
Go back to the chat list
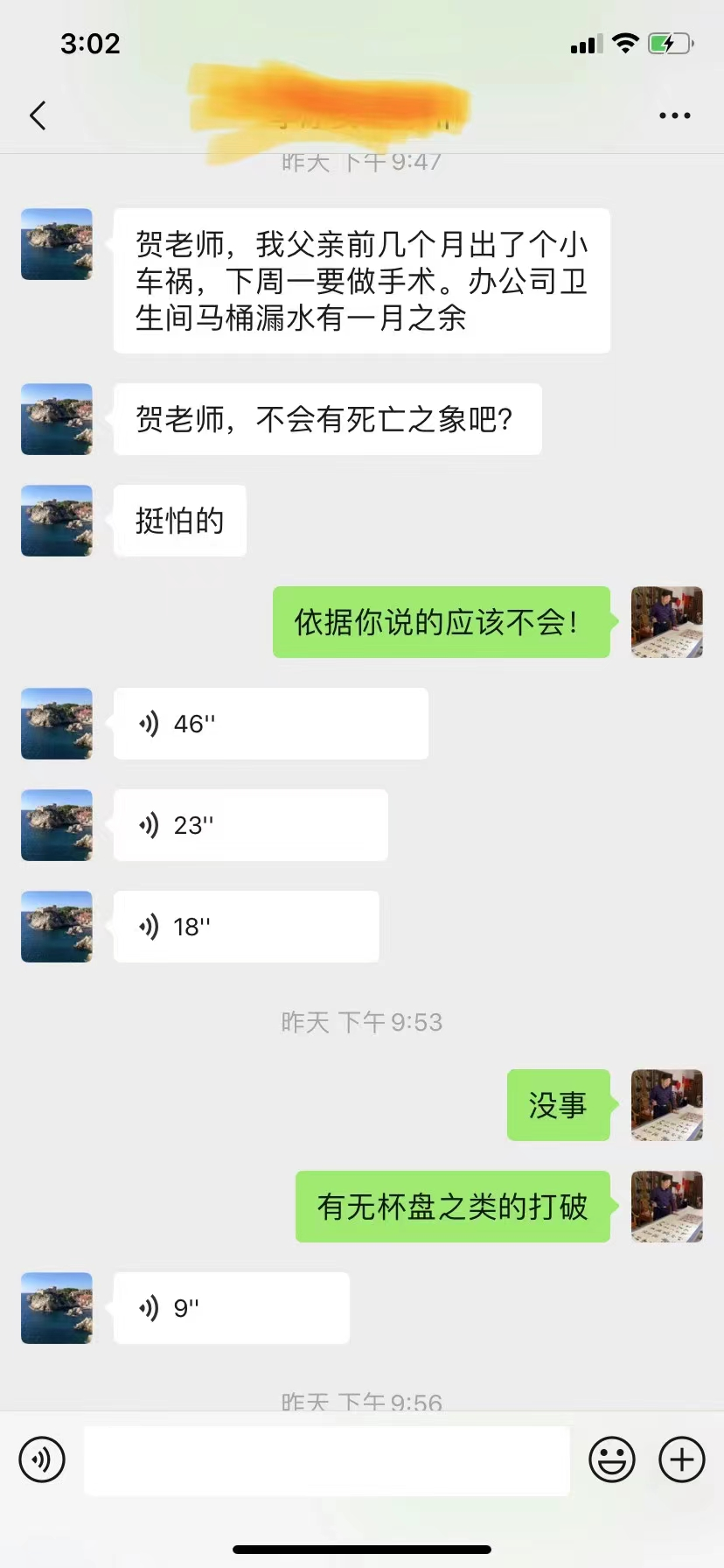38,115
